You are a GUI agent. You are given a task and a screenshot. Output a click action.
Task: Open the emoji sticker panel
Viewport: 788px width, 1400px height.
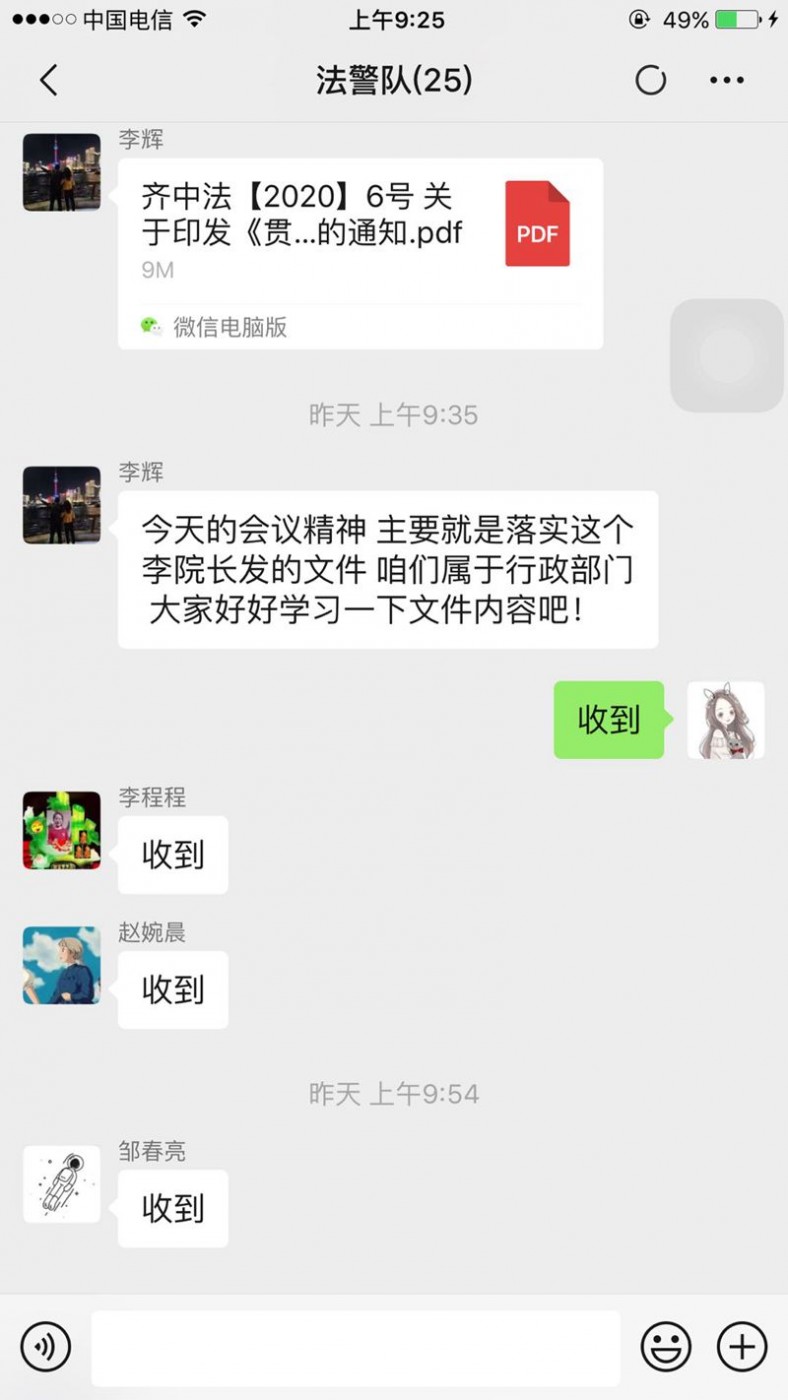tap(665, 1346)
